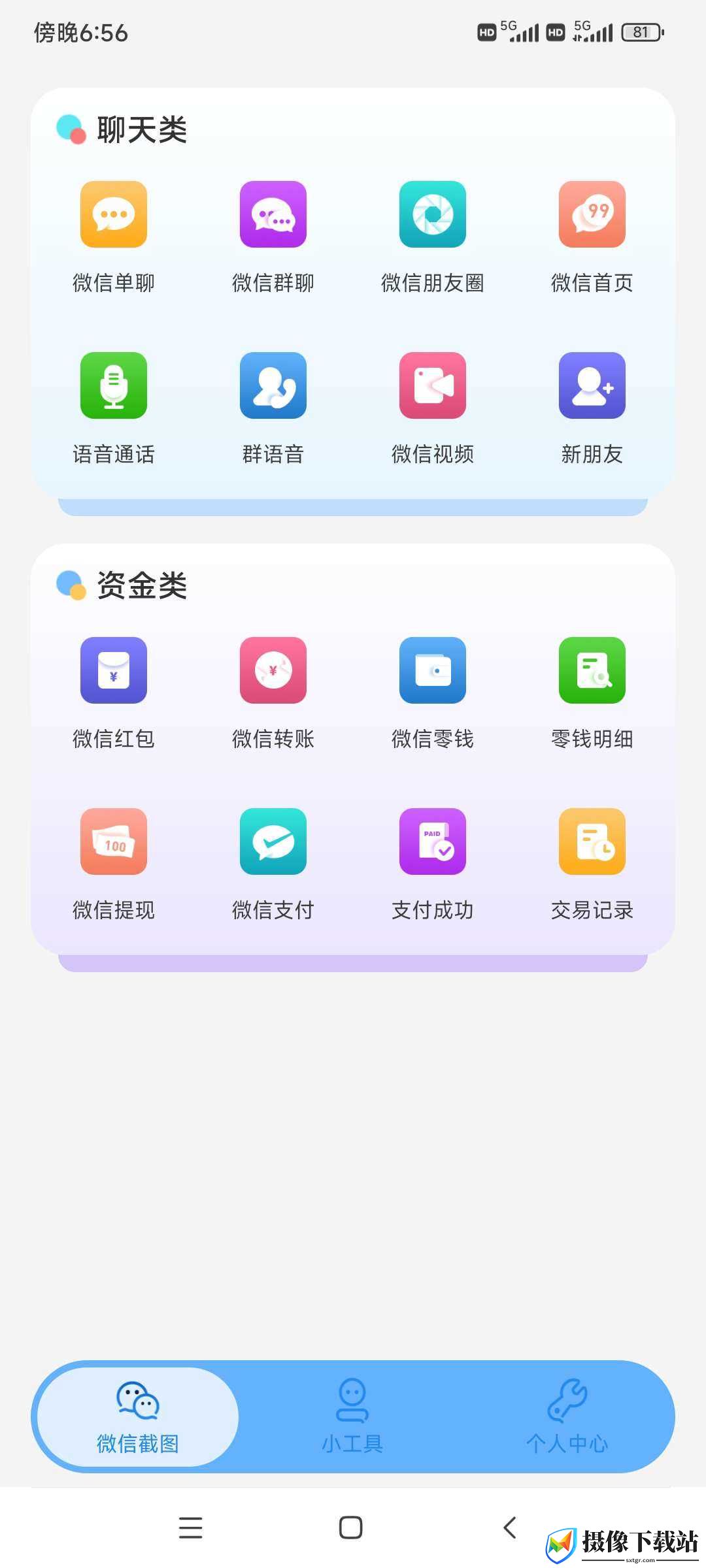This screenshot has height=1568, width=706.
Task: Switch to the 小工具 tab
Action: pyautogui.click(x=352, y=1416)
